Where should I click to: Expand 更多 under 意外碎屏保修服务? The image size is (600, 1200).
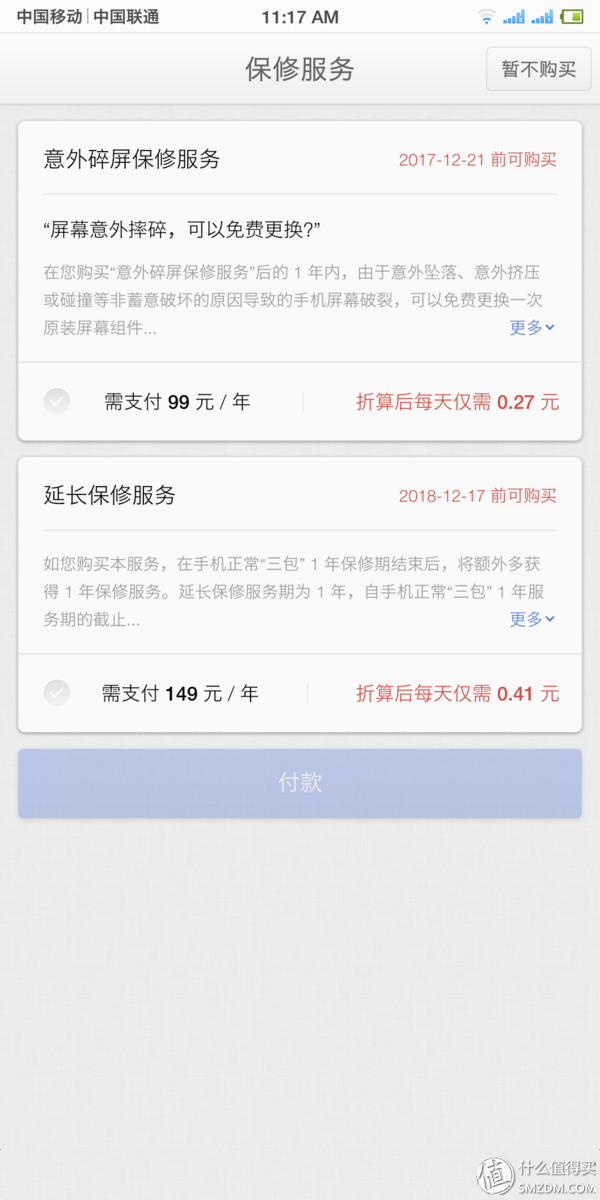(x=532, y=327)
